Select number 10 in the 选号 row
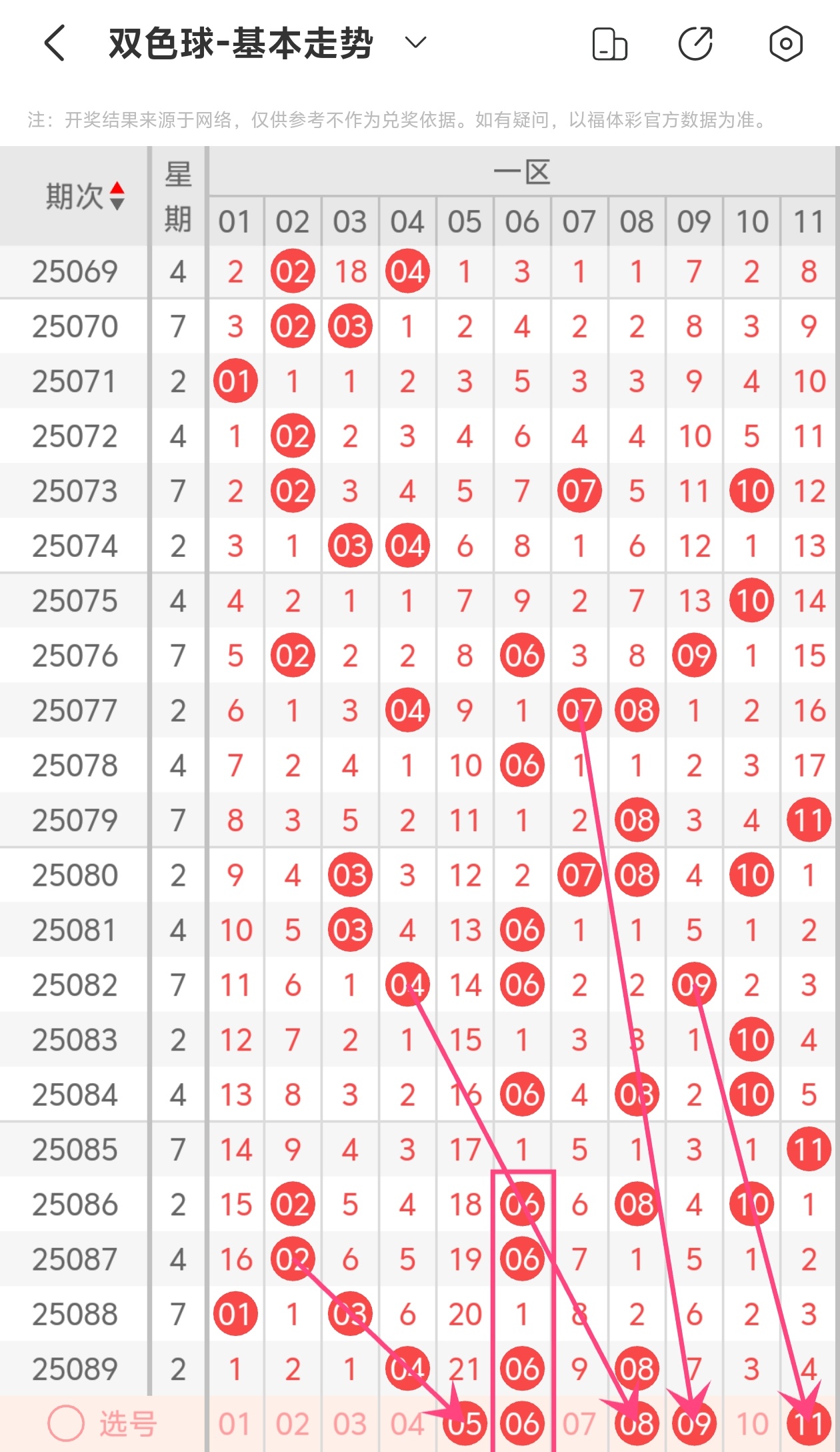This screenshot has width=840, height=1452. pos(751,1424)
